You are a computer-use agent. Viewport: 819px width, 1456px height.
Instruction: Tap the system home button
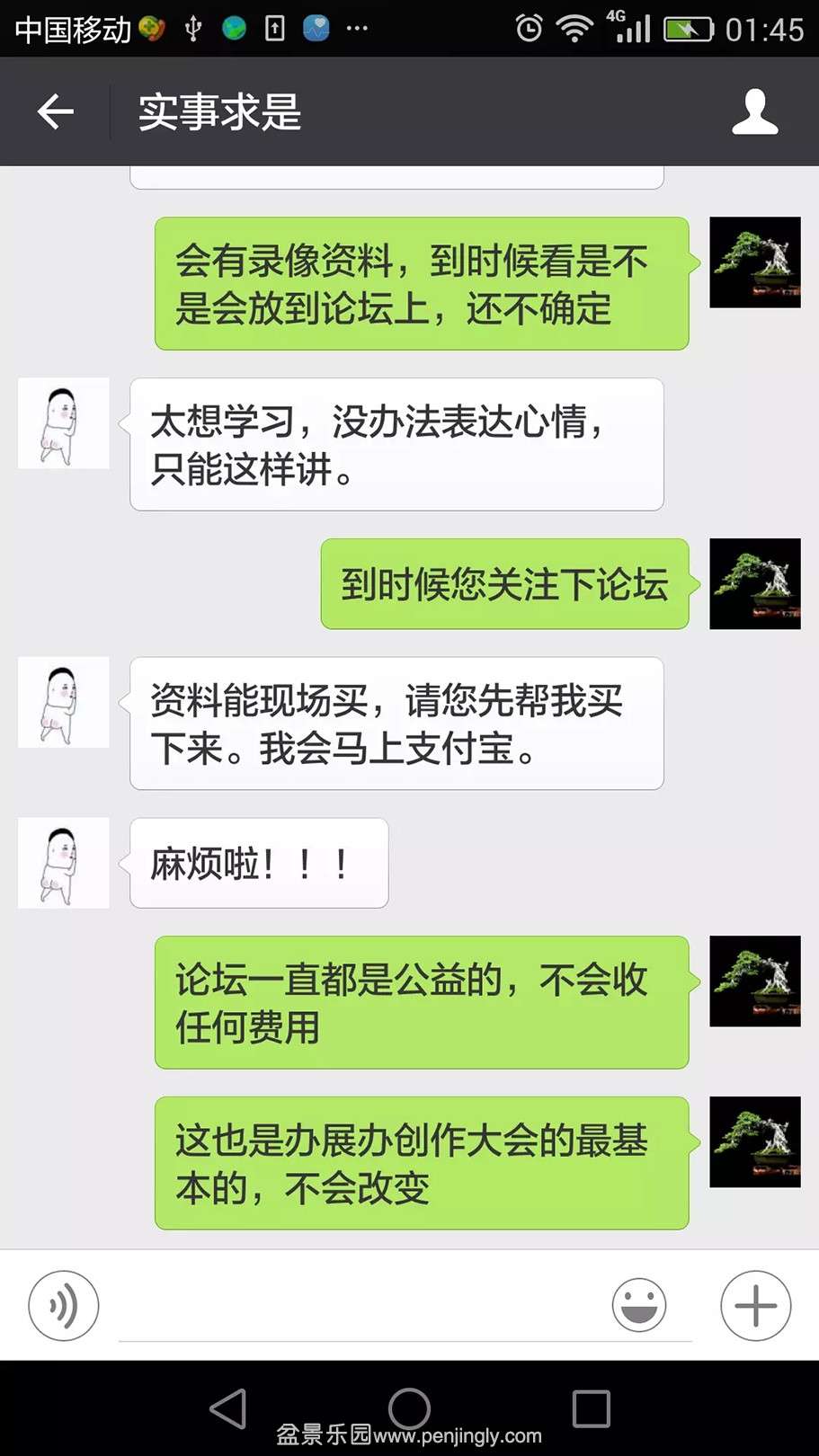tap(409, 1407)
